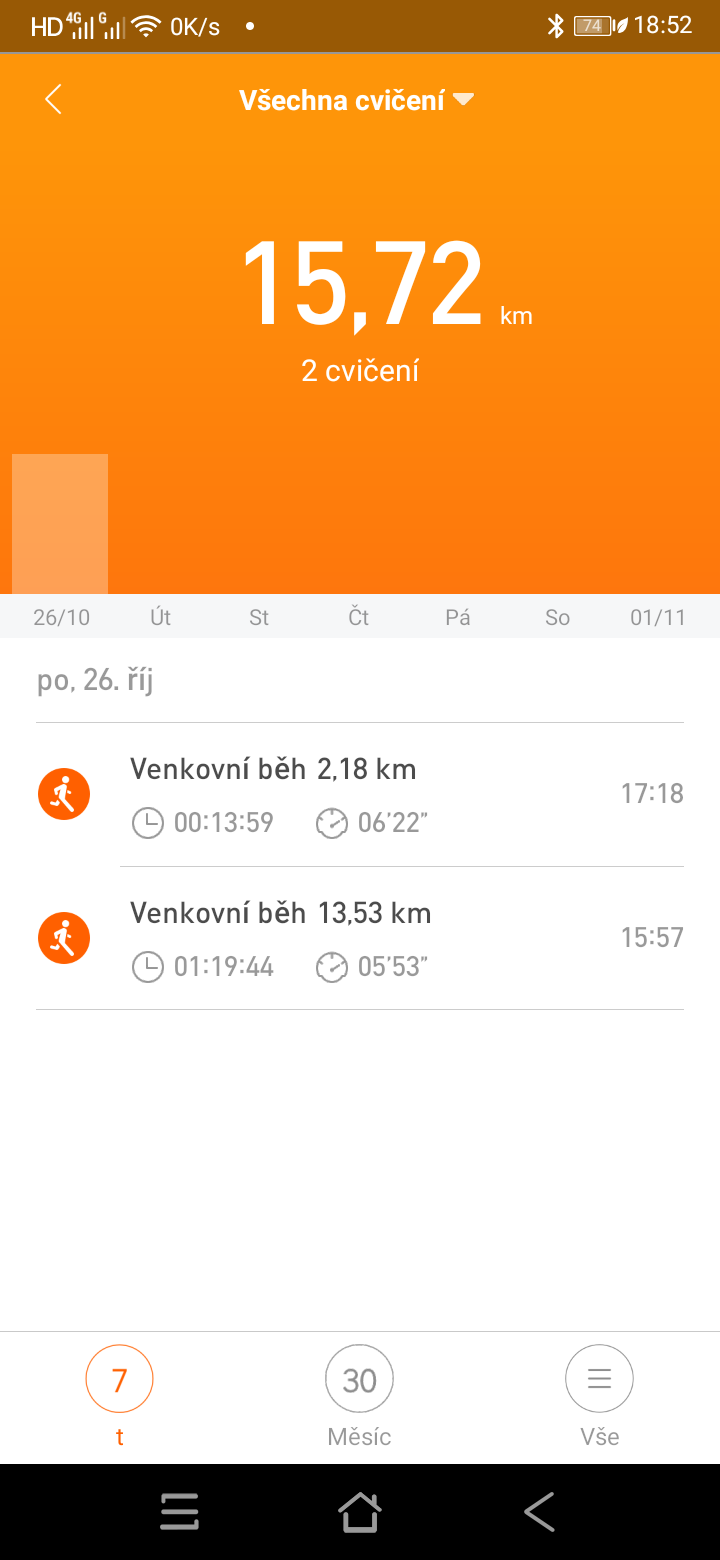Go to the system home screen
Screen dimensions: 720x1560
360,1512
